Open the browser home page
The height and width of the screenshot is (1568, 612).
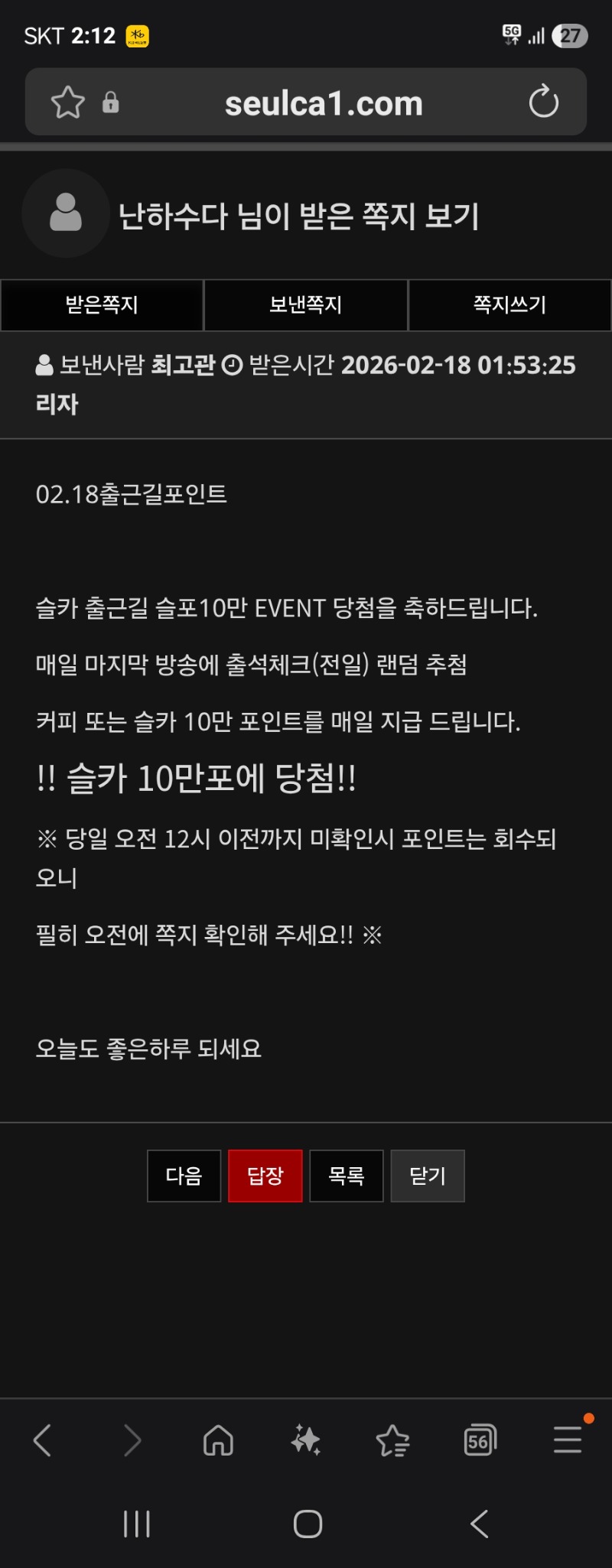218,1441
